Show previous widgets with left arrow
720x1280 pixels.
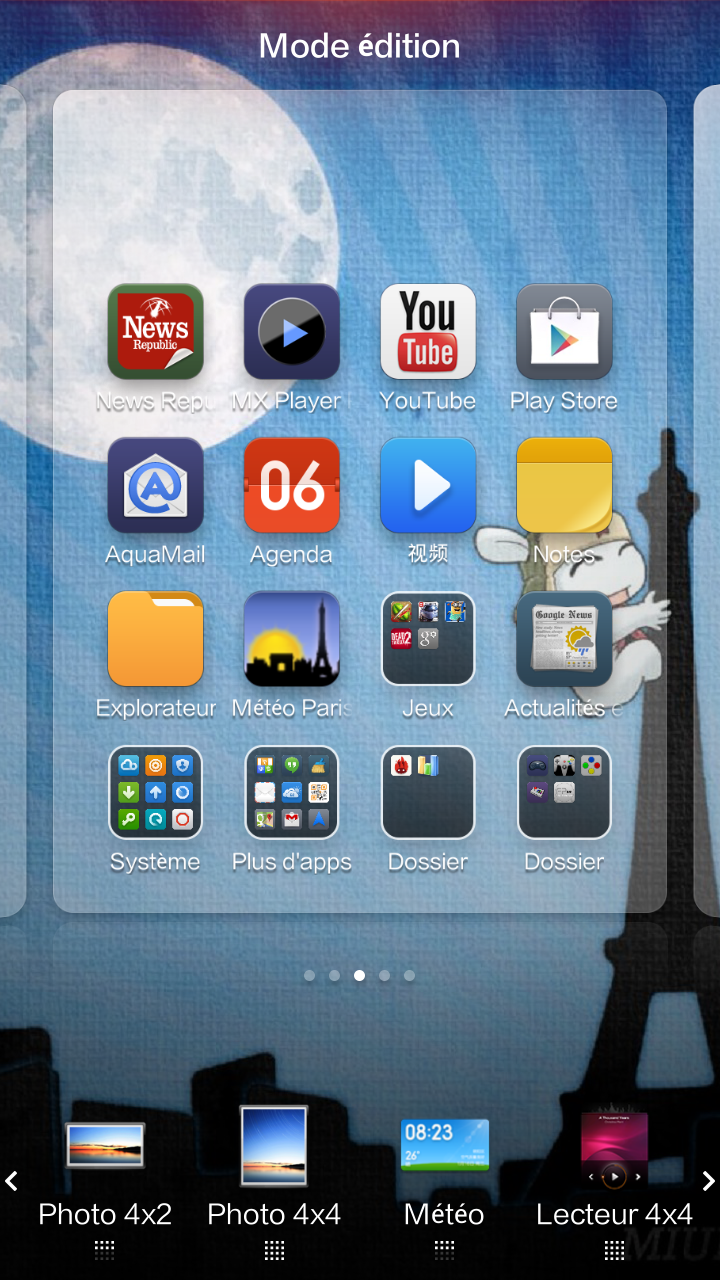click(11, 1181)
